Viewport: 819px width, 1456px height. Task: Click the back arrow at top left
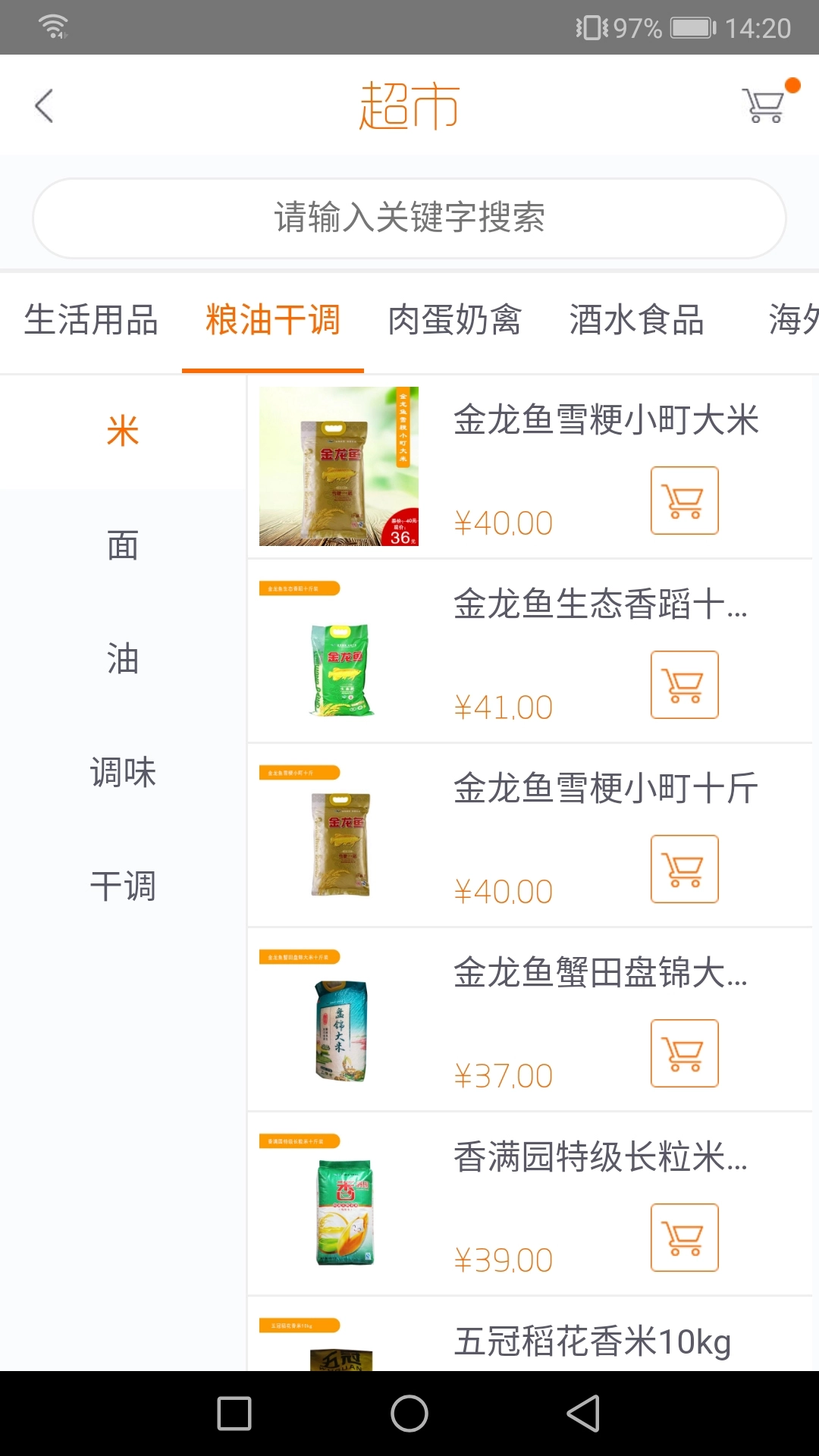pyautogui.click(x=43, y=105)
